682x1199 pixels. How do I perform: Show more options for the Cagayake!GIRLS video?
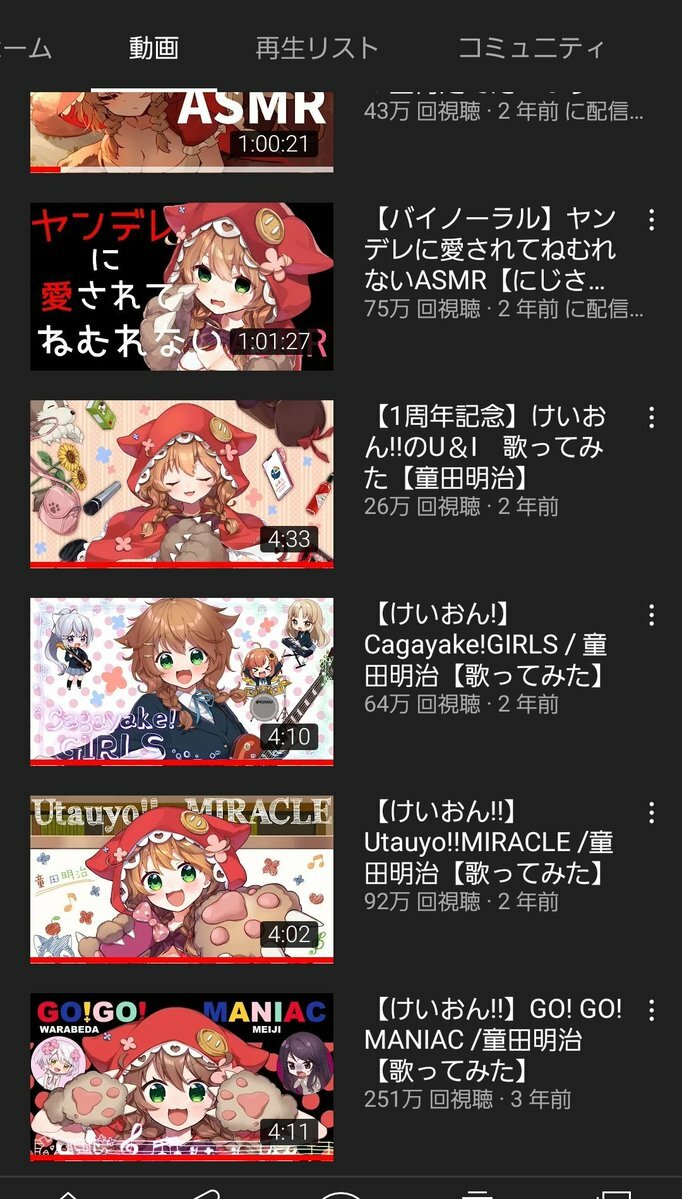pyautogui.click(x=651, y=614)
